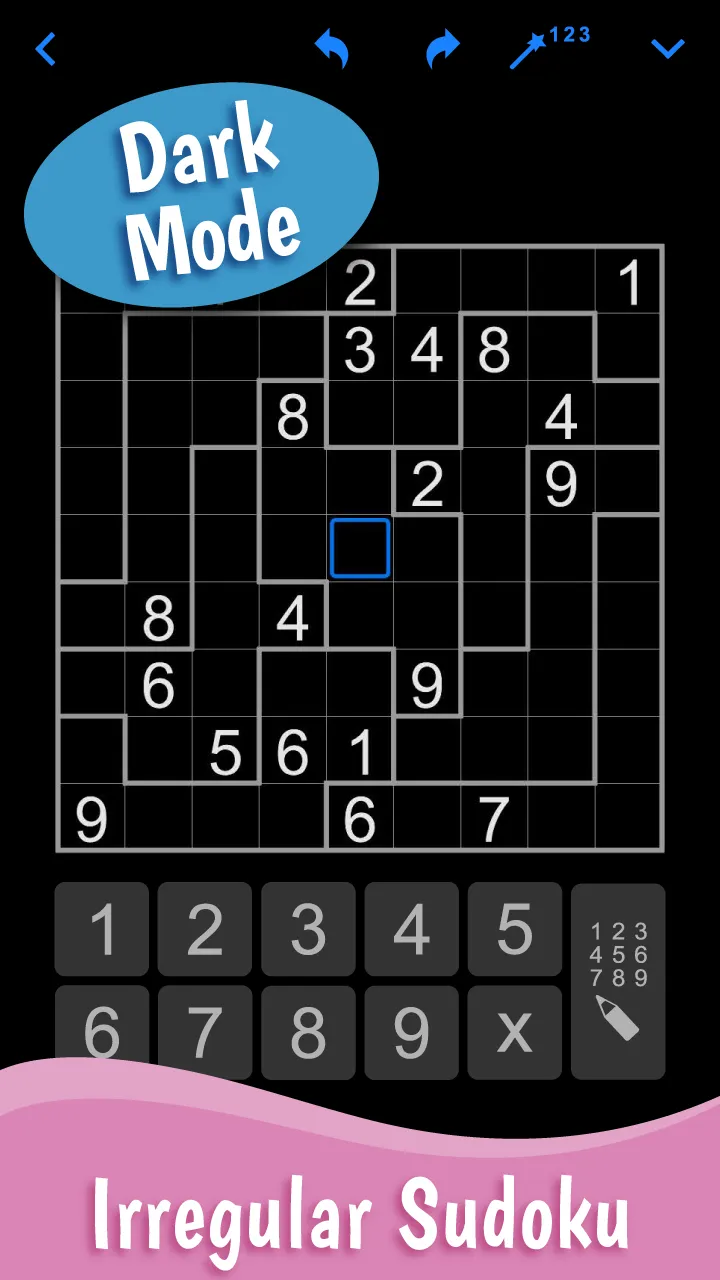
Task: Enter number 5 from the keypad
Action: click(x=514, y=929)
